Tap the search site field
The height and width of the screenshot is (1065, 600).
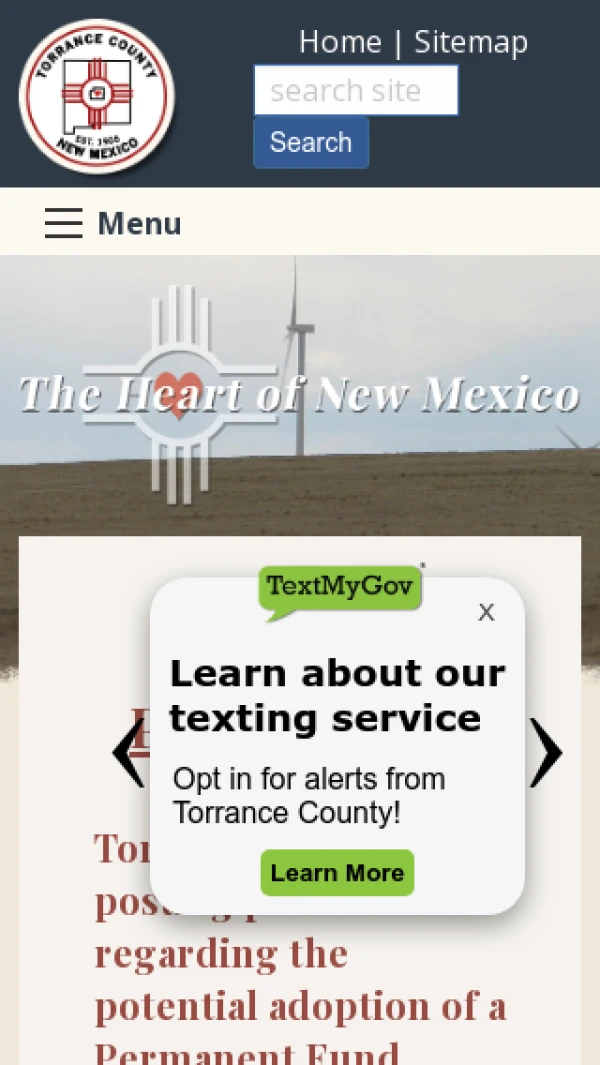click(355, 91)
